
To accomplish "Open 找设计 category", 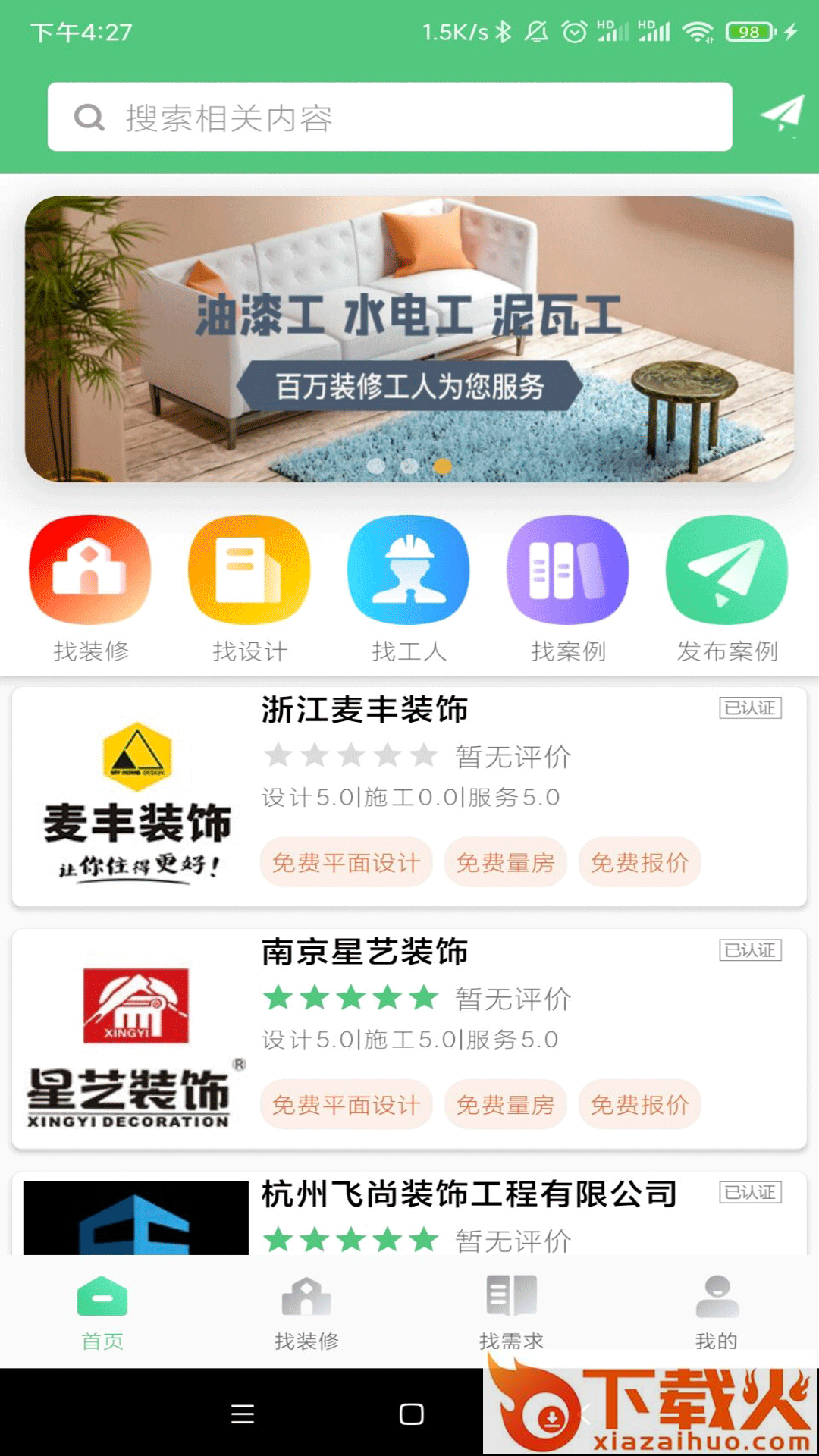I will click(x=249, y=588).
